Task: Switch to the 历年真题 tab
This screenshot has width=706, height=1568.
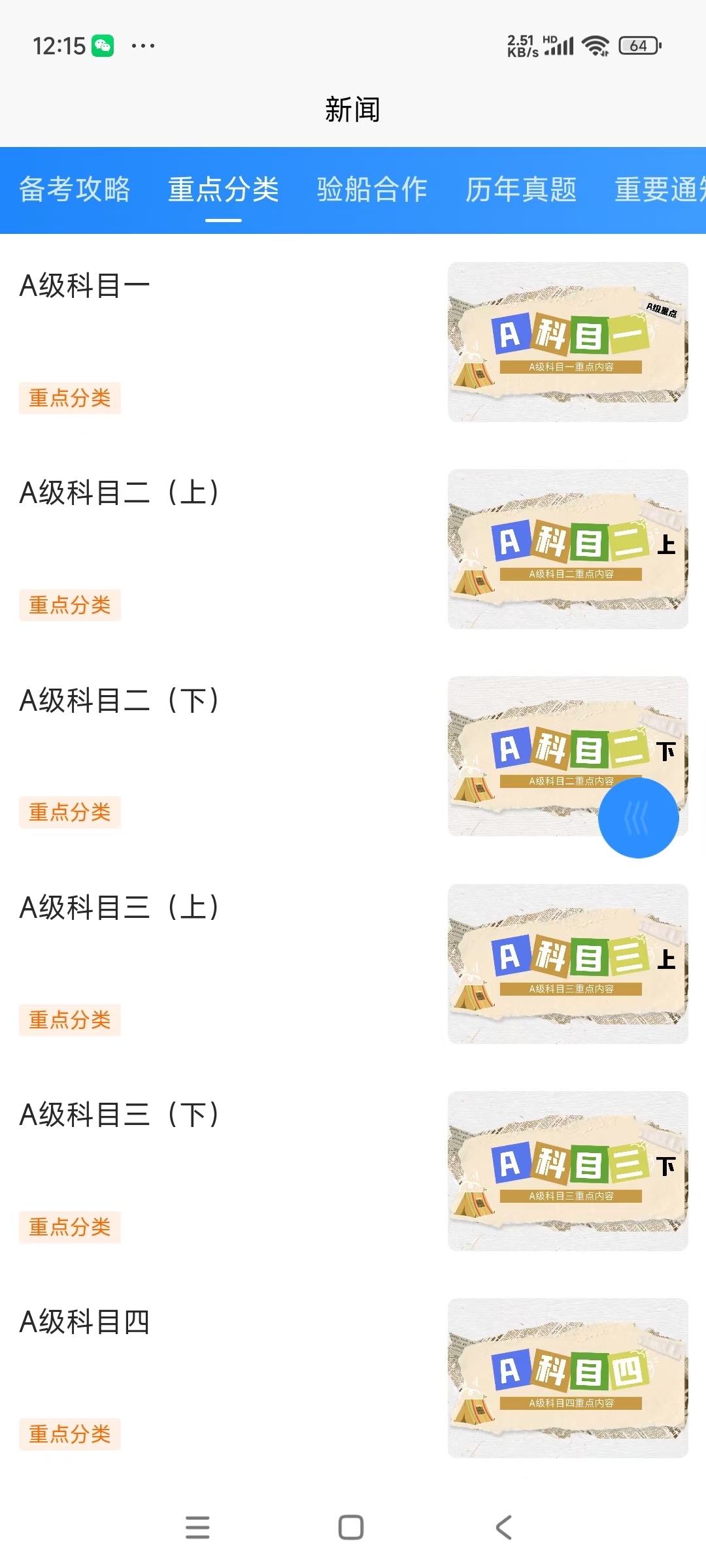Action: coord(521,190)
